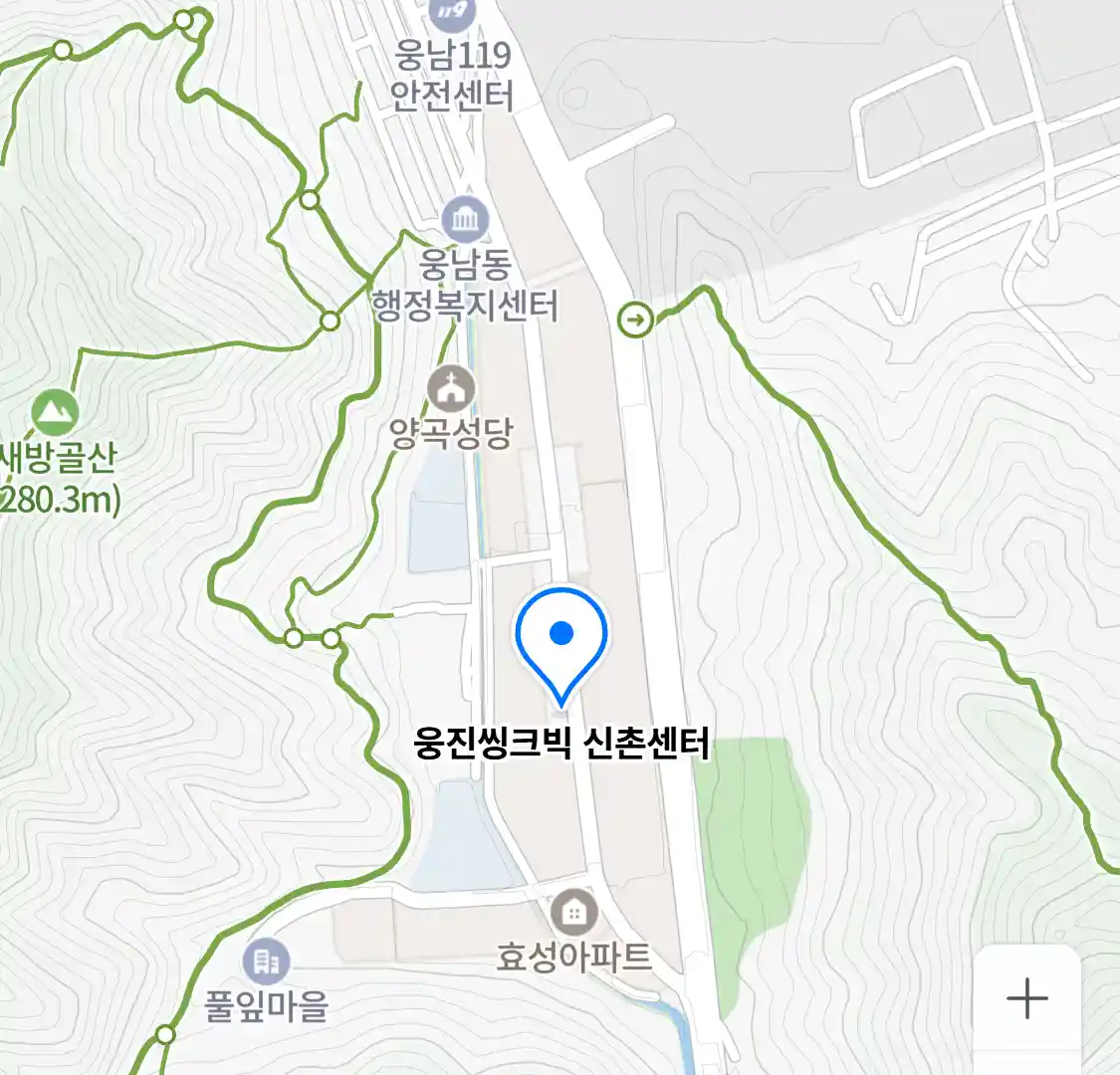Select the 웅남동 행정복지센터 marker
Viewport: 1120px width, 1075px height.
(x=465, y=219)
